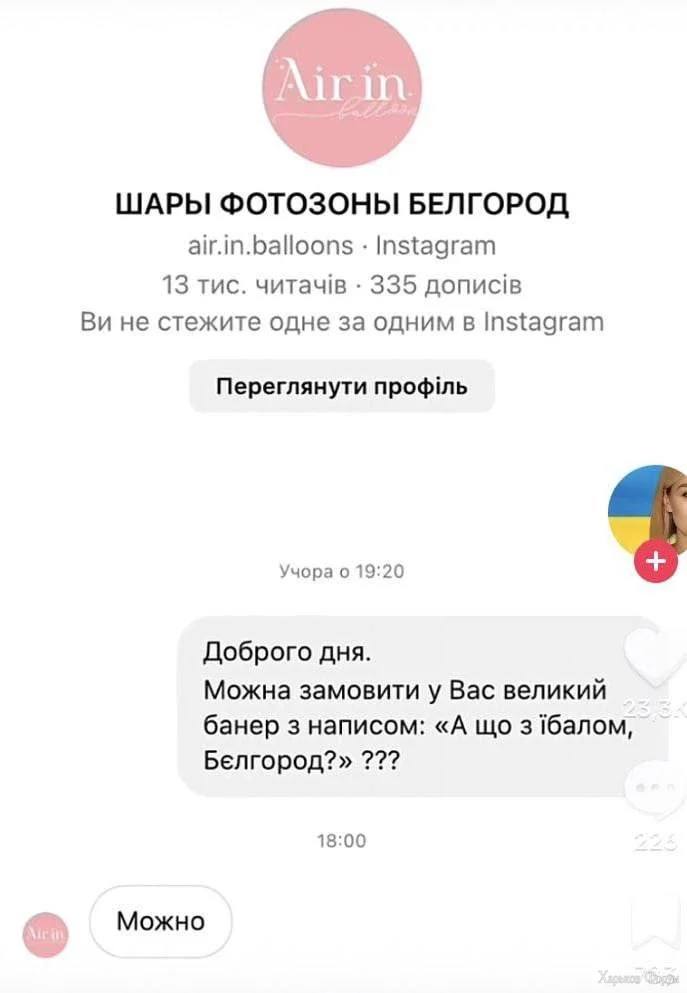This screenshot has width=687, height=993.
Task: Open the comments on this video
Action: (x=655, y=789)
